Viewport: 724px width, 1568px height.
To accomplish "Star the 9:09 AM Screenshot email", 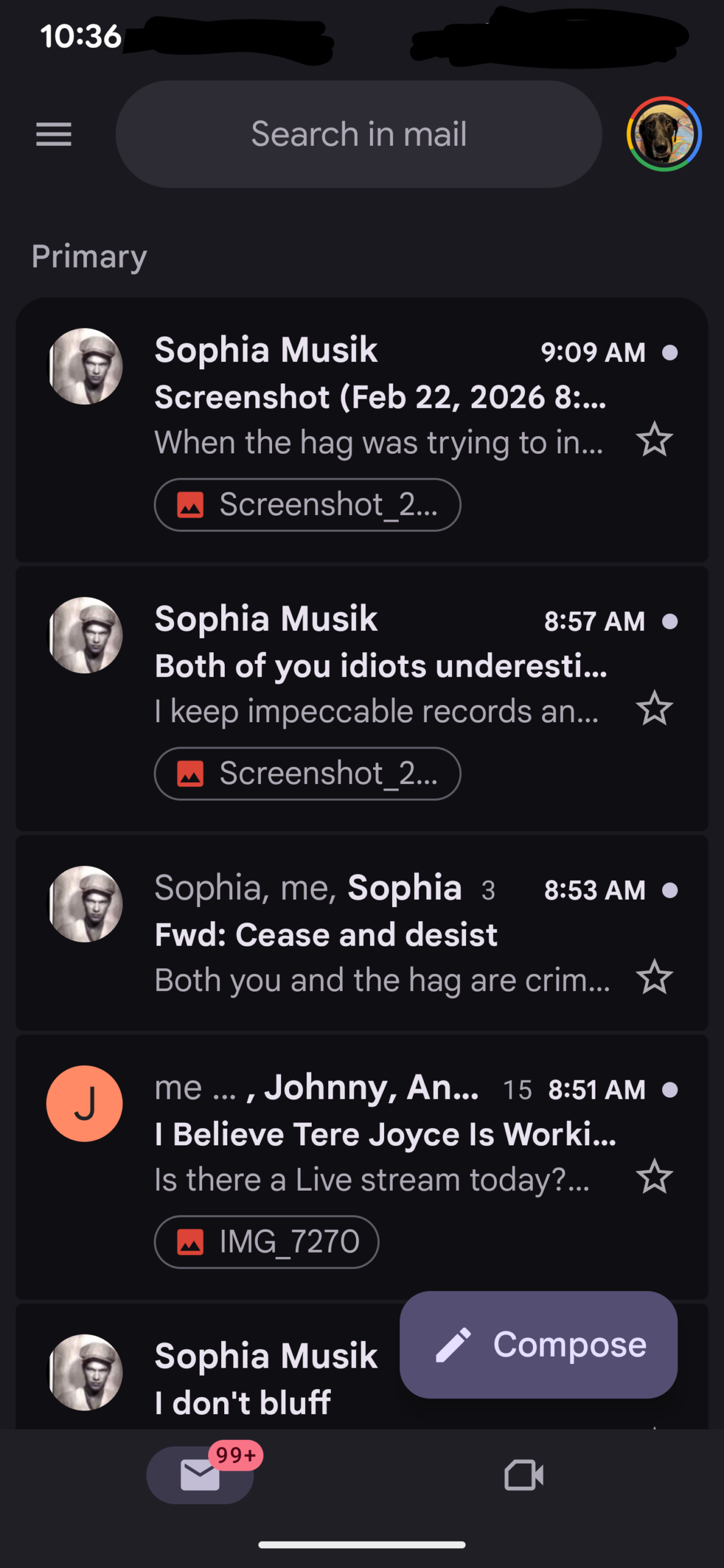I will click(x=654, y=440).
